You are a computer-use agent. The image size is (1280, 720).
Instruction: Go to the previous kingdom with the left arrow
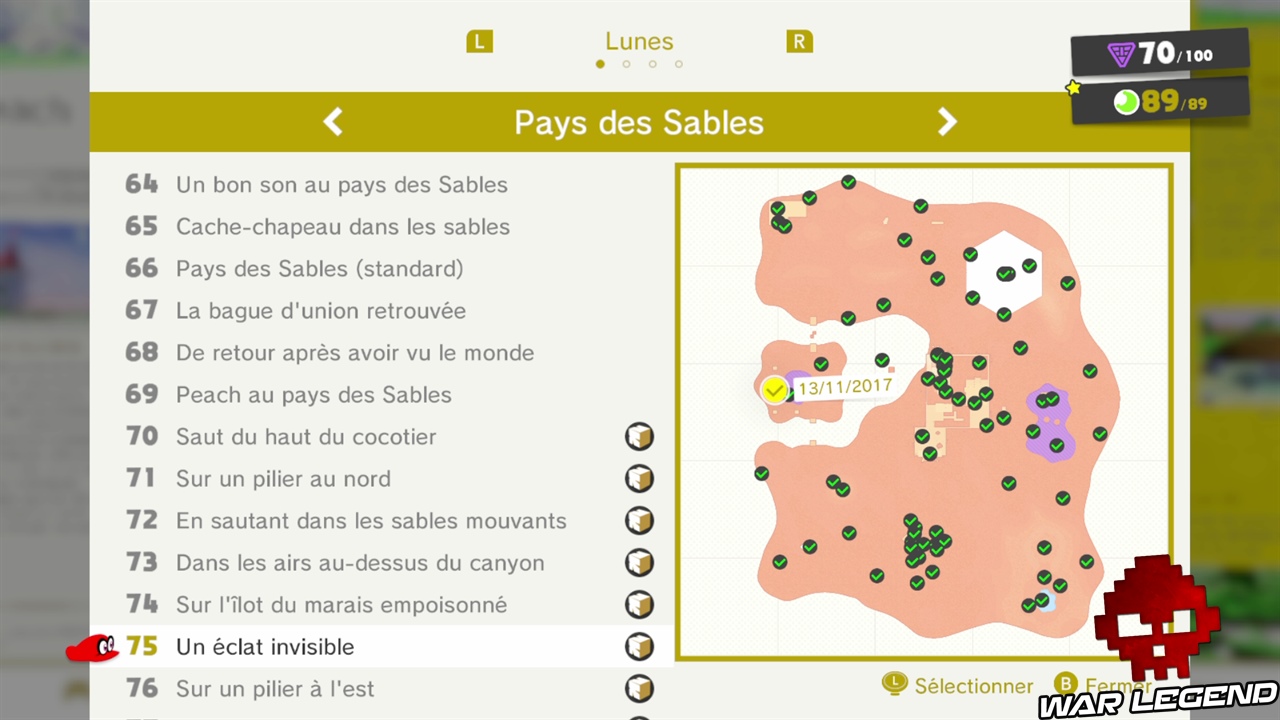tap(333, 122)
